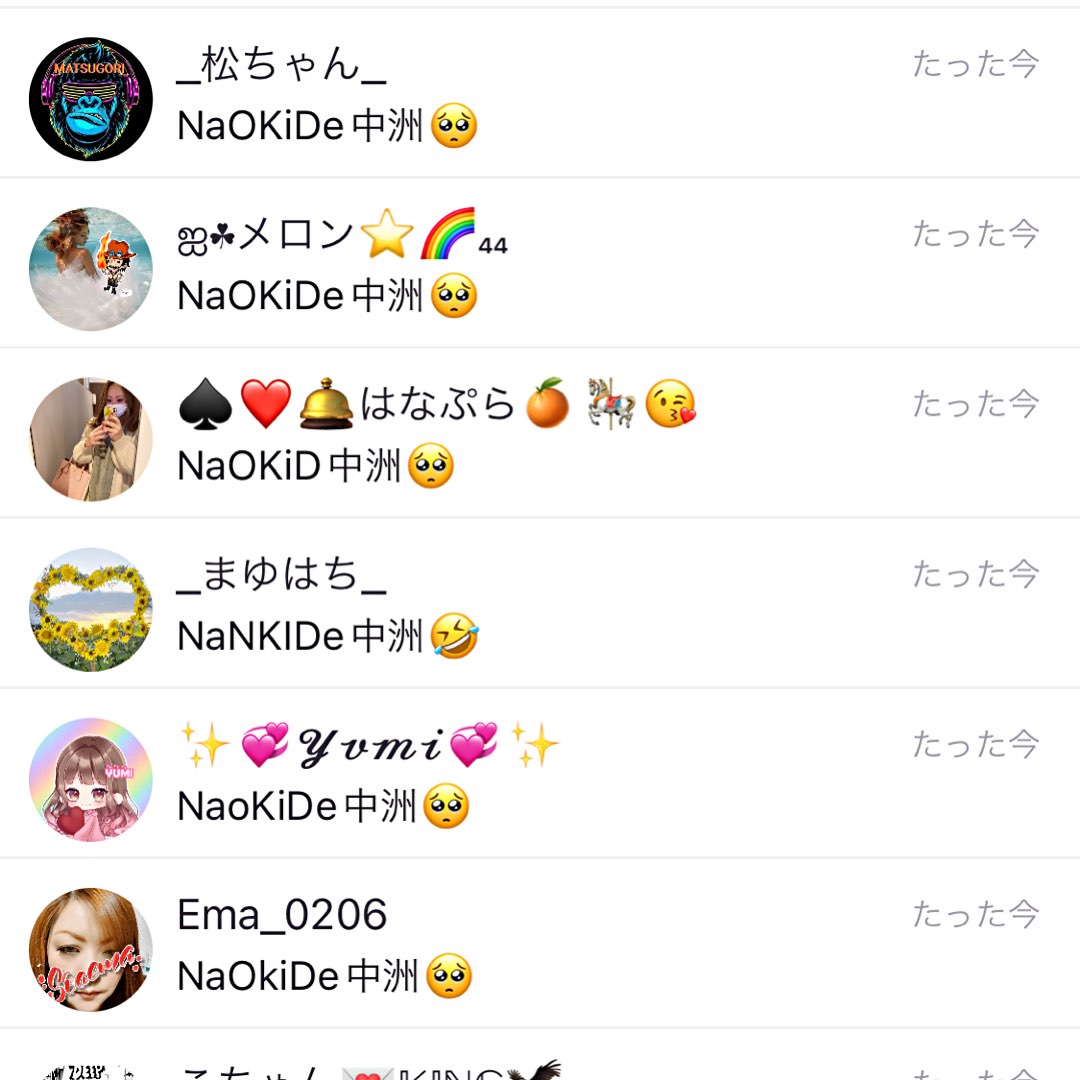Open the Ema_0206 comment row
The image size is (1080, 1080).
(x=540, y=944)
